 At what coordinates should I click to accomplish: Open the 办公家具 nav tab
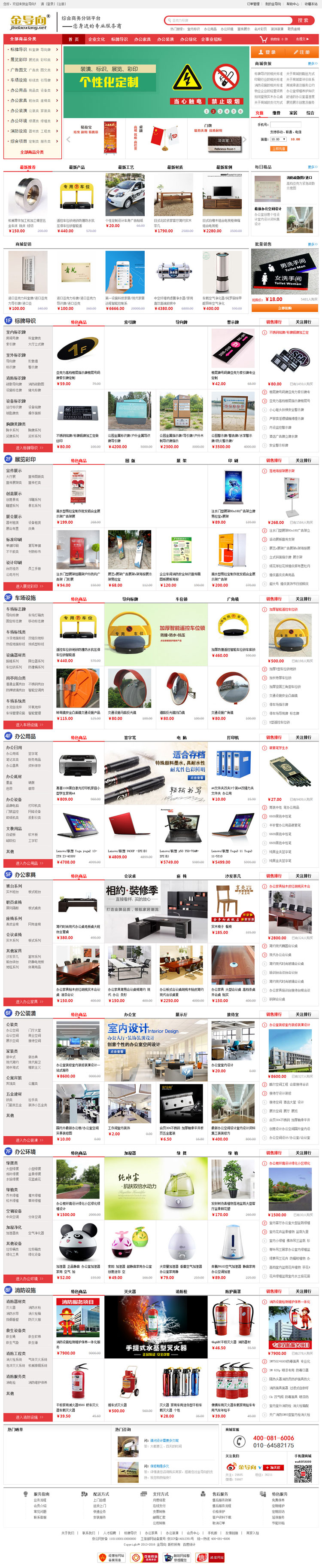click(143, 39)
